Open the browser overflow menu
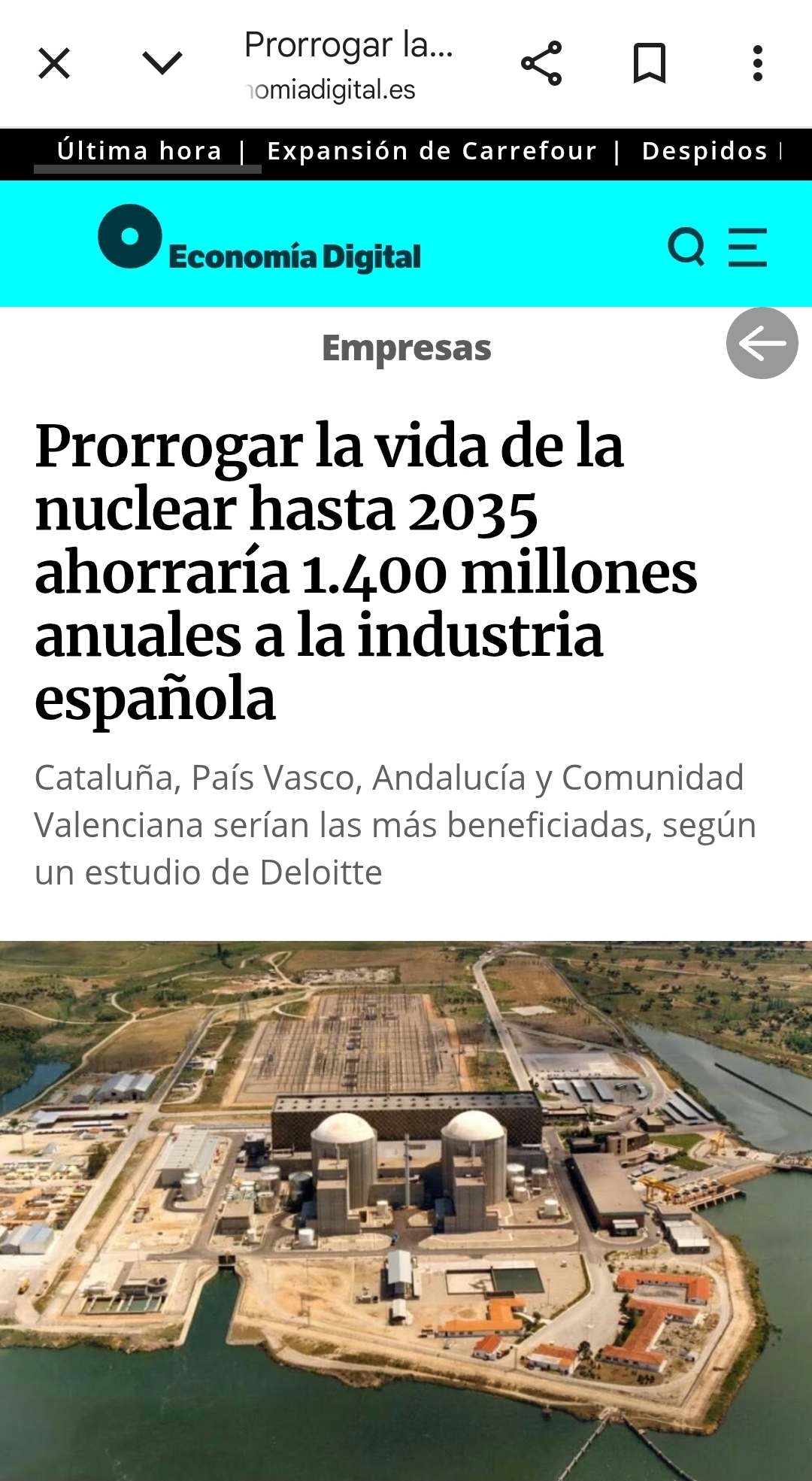 pos(757,63)
